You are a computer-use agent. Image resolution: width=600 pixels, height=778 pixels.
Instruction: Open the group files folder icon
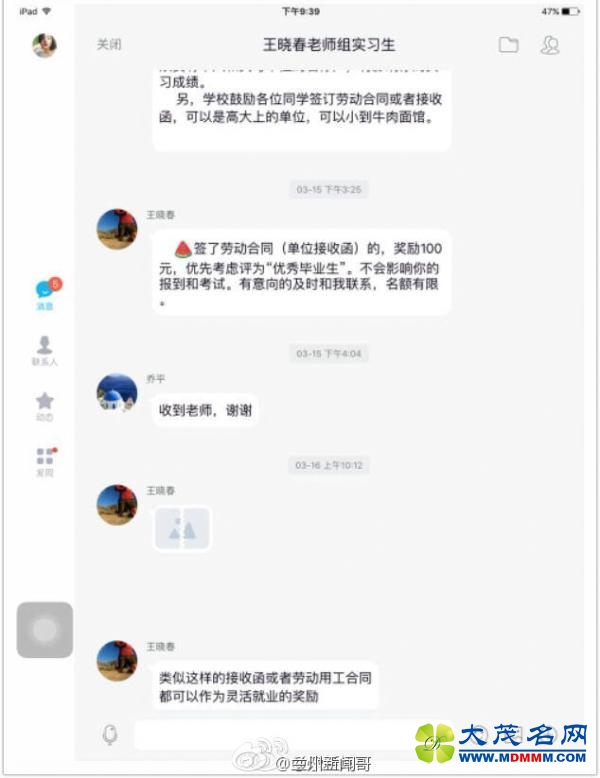coord(509,45)
